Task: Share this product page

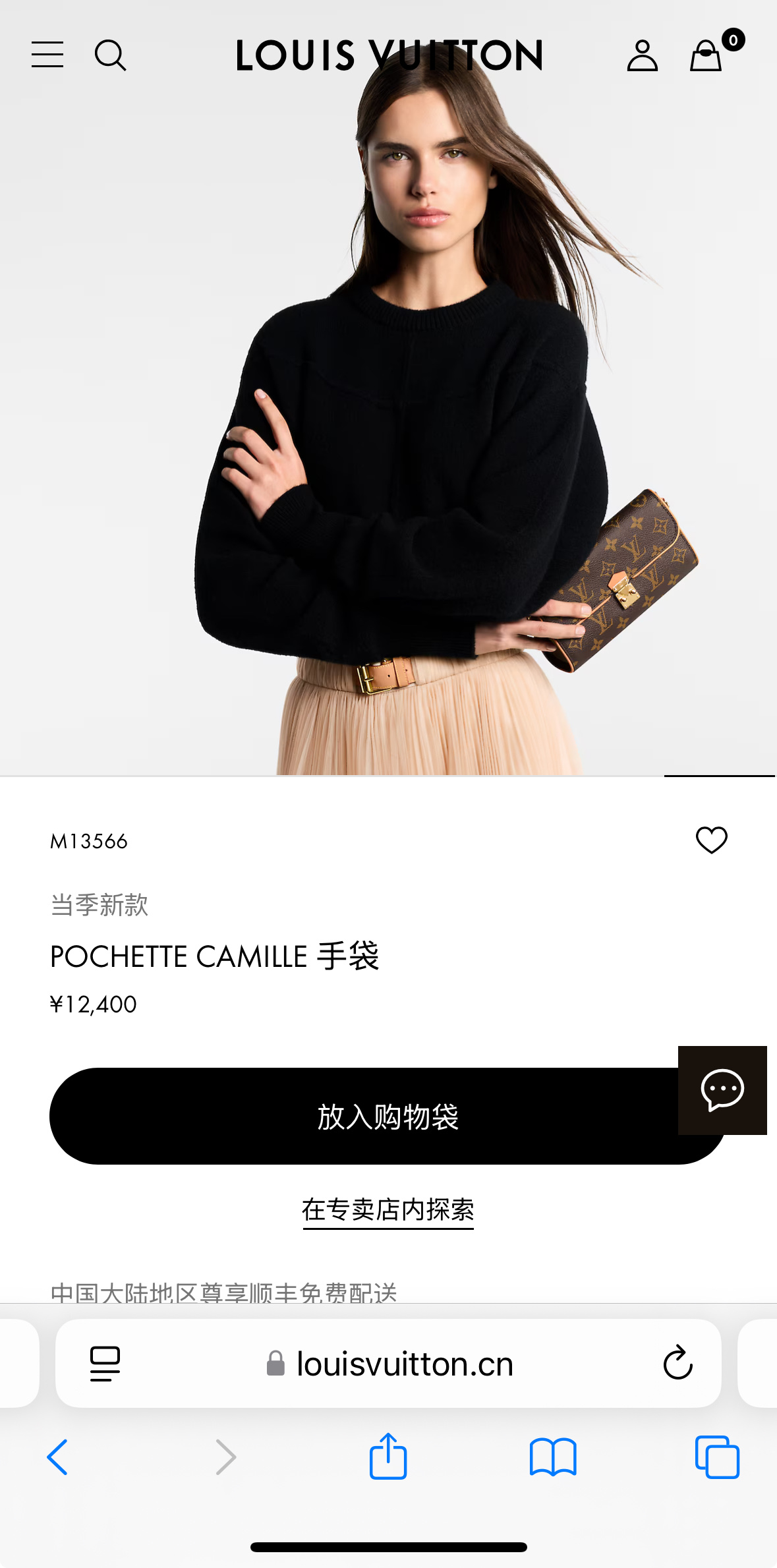Action: coord(388,1457)
